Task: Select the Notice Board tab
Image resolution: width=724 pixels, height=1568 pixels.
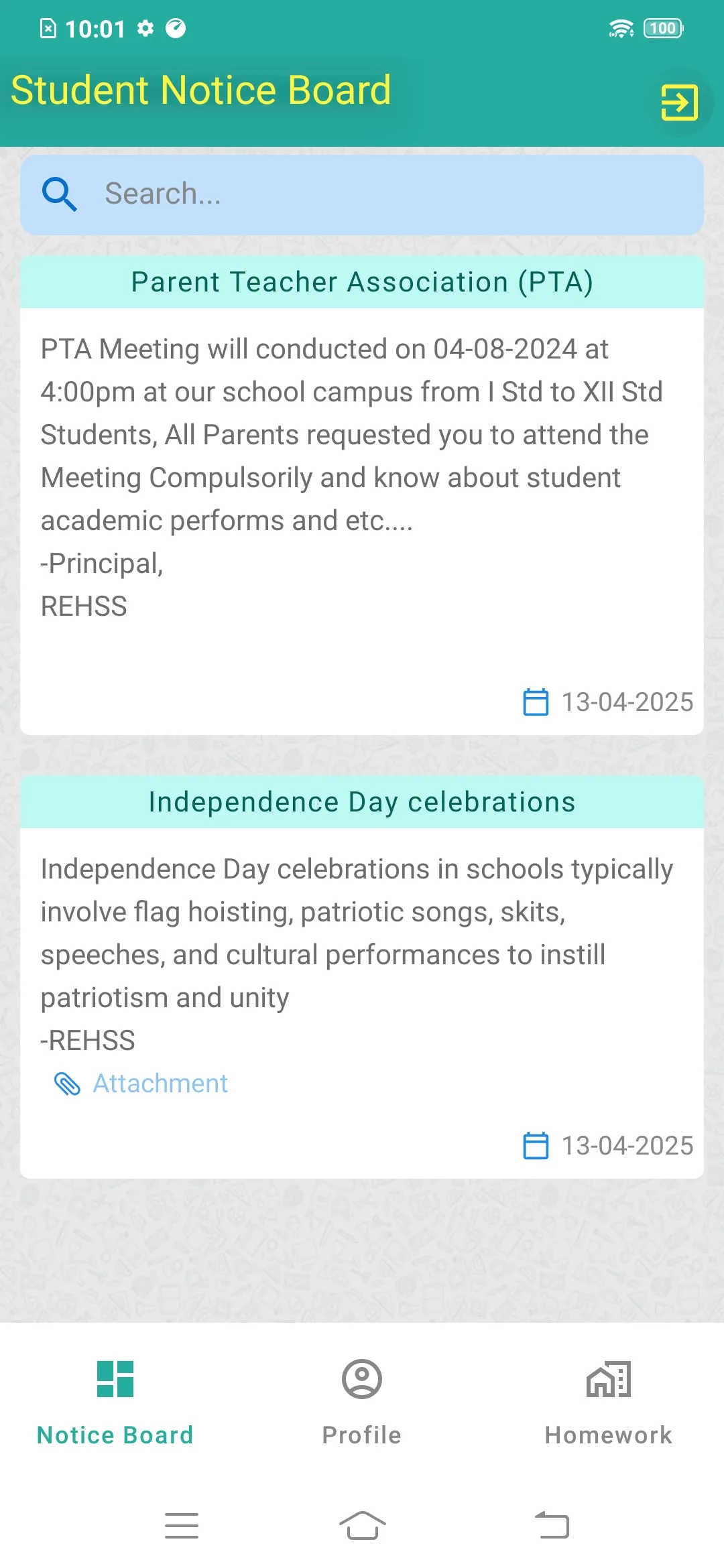Action: (115, 1402)
